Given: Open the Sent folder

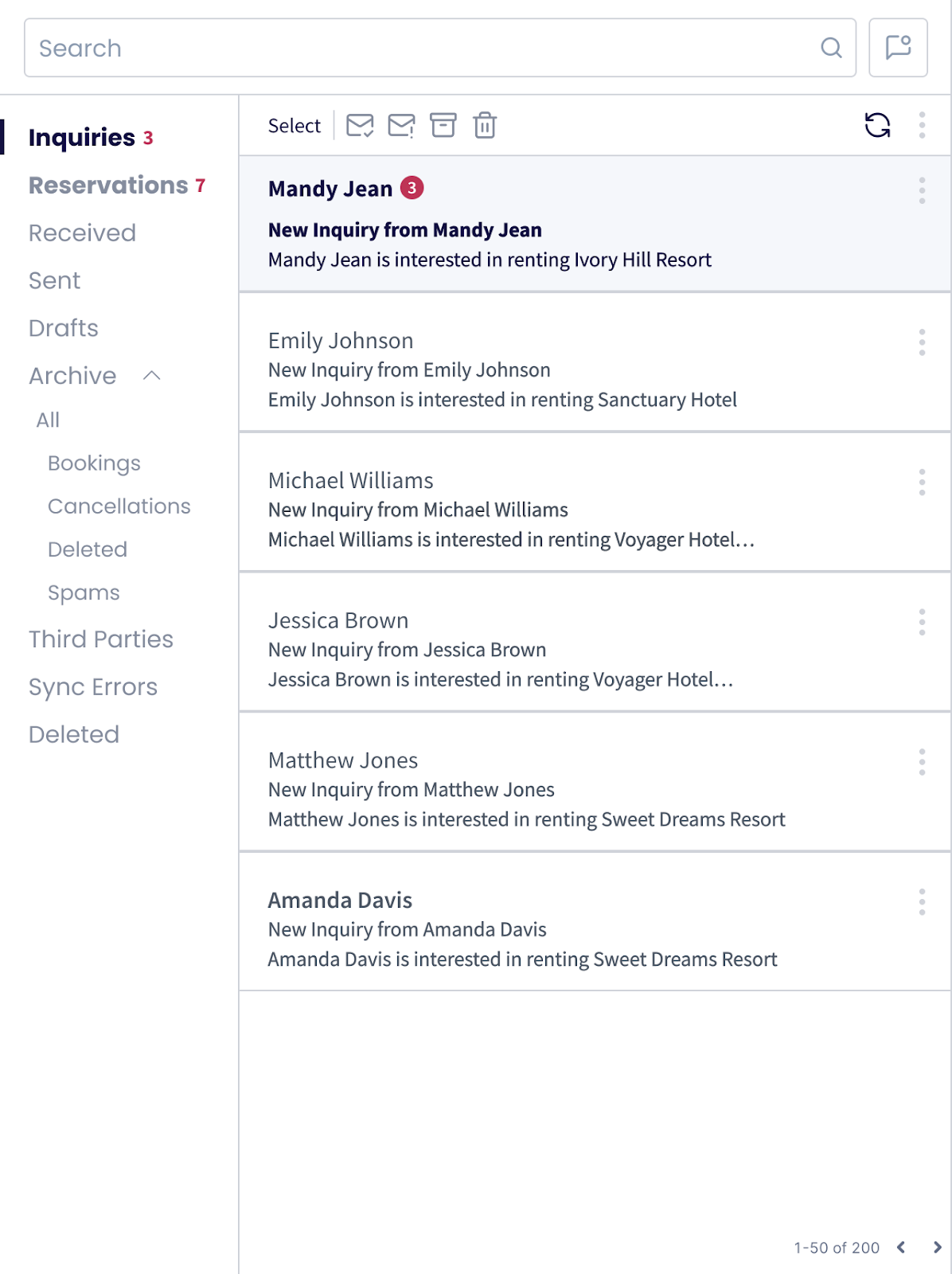Looking at the screenshot, I should click(55, 281).
